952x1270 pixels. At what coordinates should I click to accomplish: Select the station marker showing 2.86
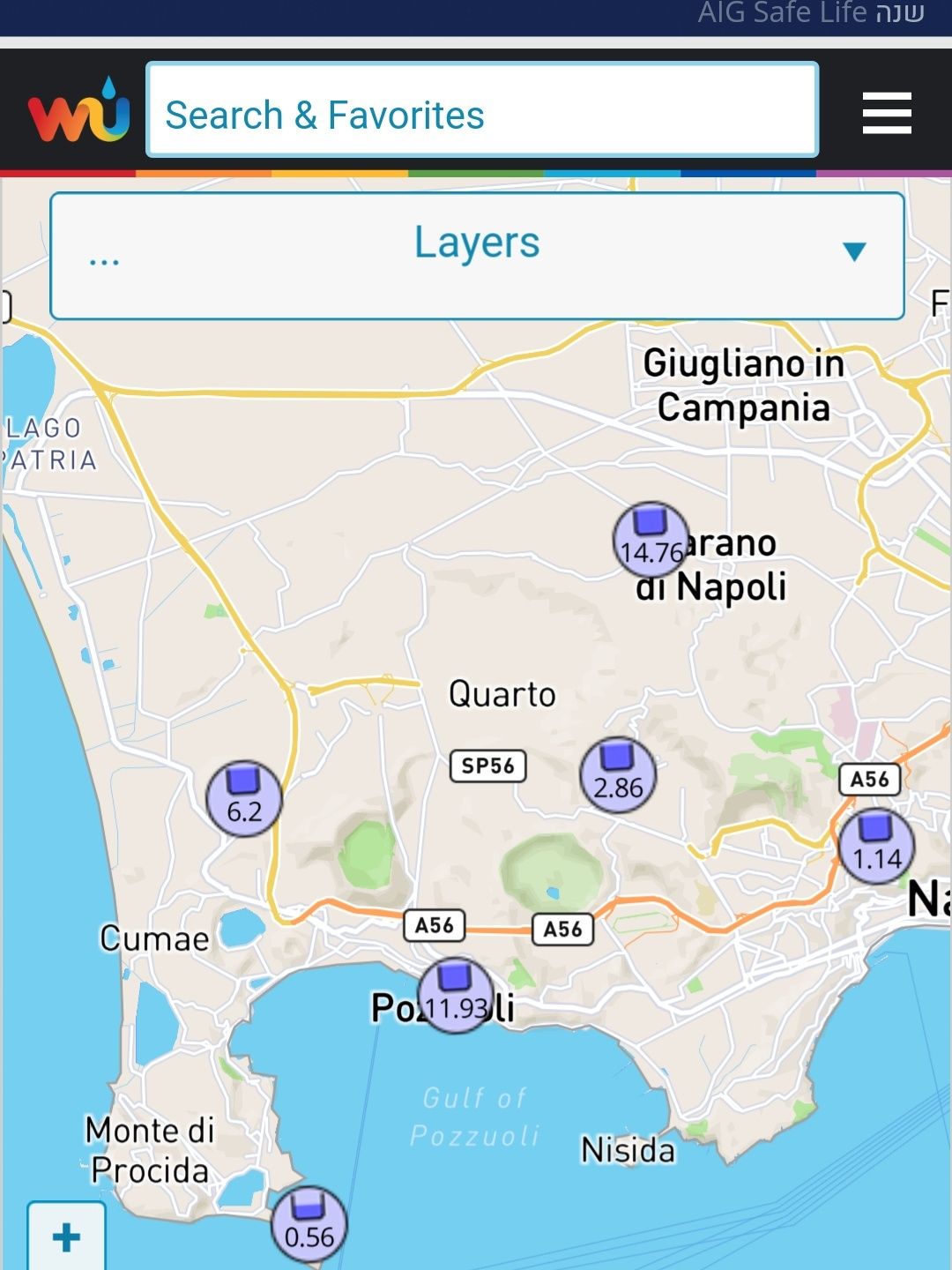click(618, 775)
